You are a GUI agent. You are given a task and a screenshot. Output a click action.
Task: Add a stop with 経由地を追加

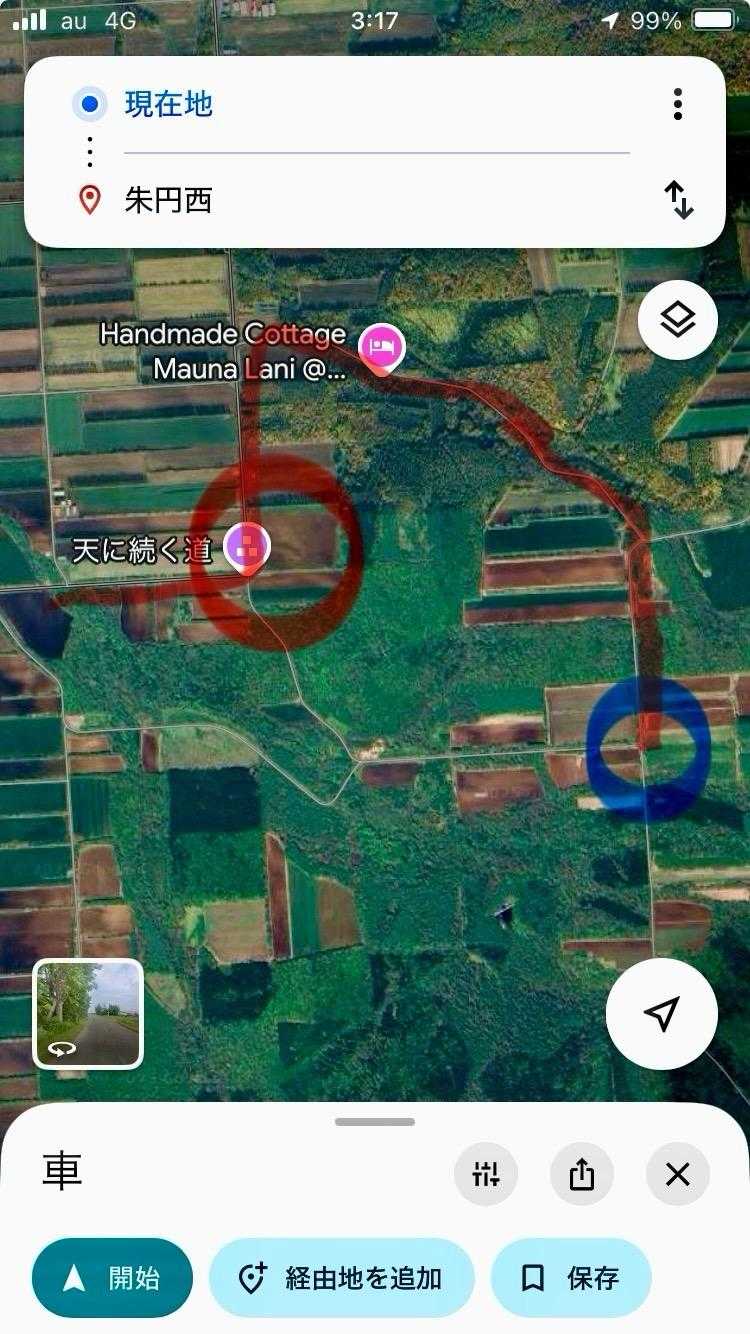point(341,1277)
